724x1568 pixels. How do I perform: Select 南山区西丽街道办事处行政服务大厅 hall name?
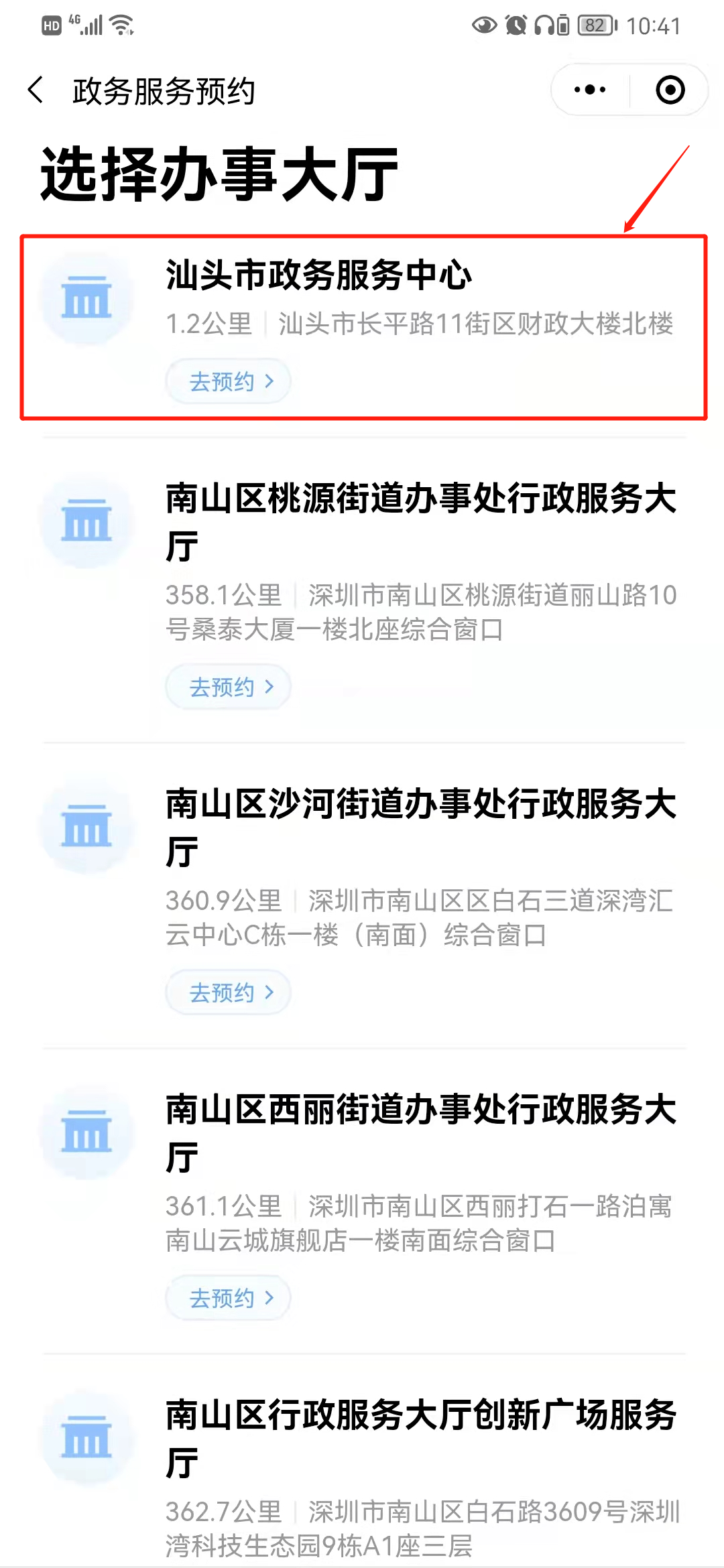[x=422, y=1133]
